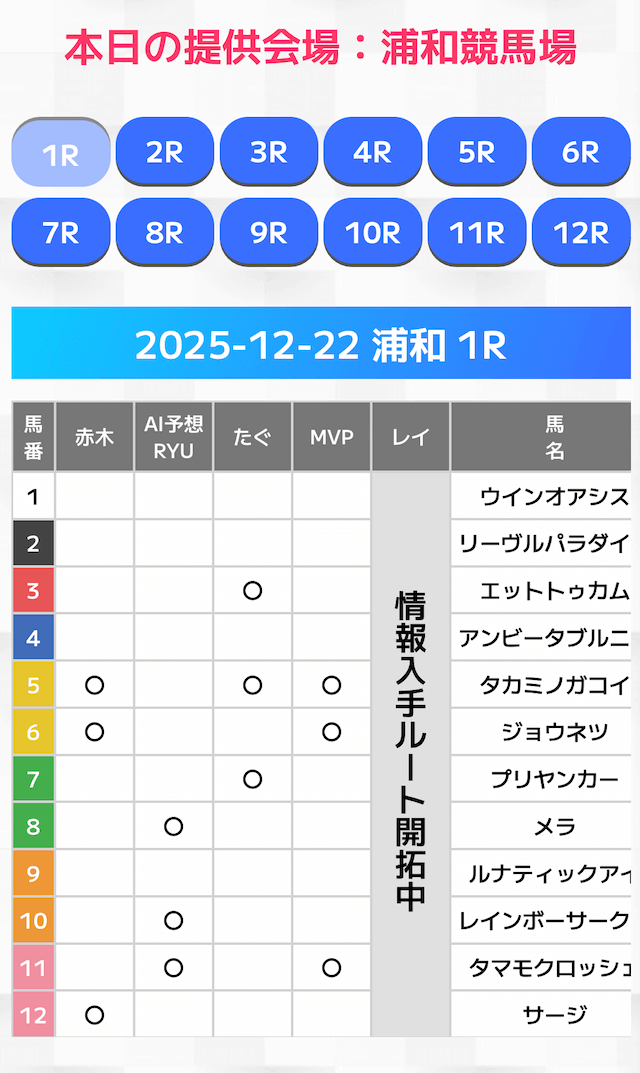The image size is (640, 1073).
Task: Show the 11R race predictions
Action: pyautogui.click(x=477, y=232)
